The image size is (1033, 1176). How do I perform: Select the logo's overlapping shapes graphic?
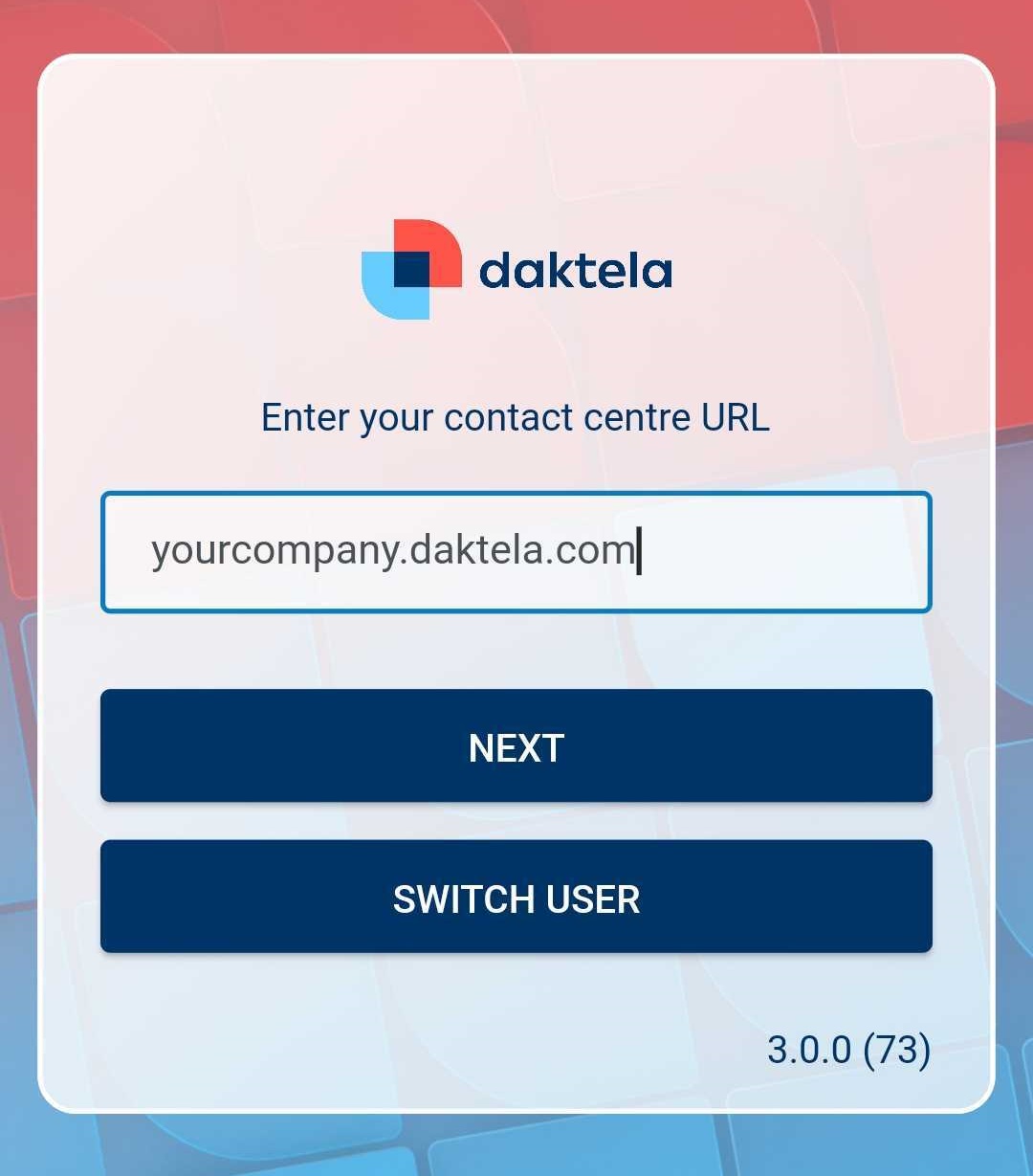click(x=413, y=268)
